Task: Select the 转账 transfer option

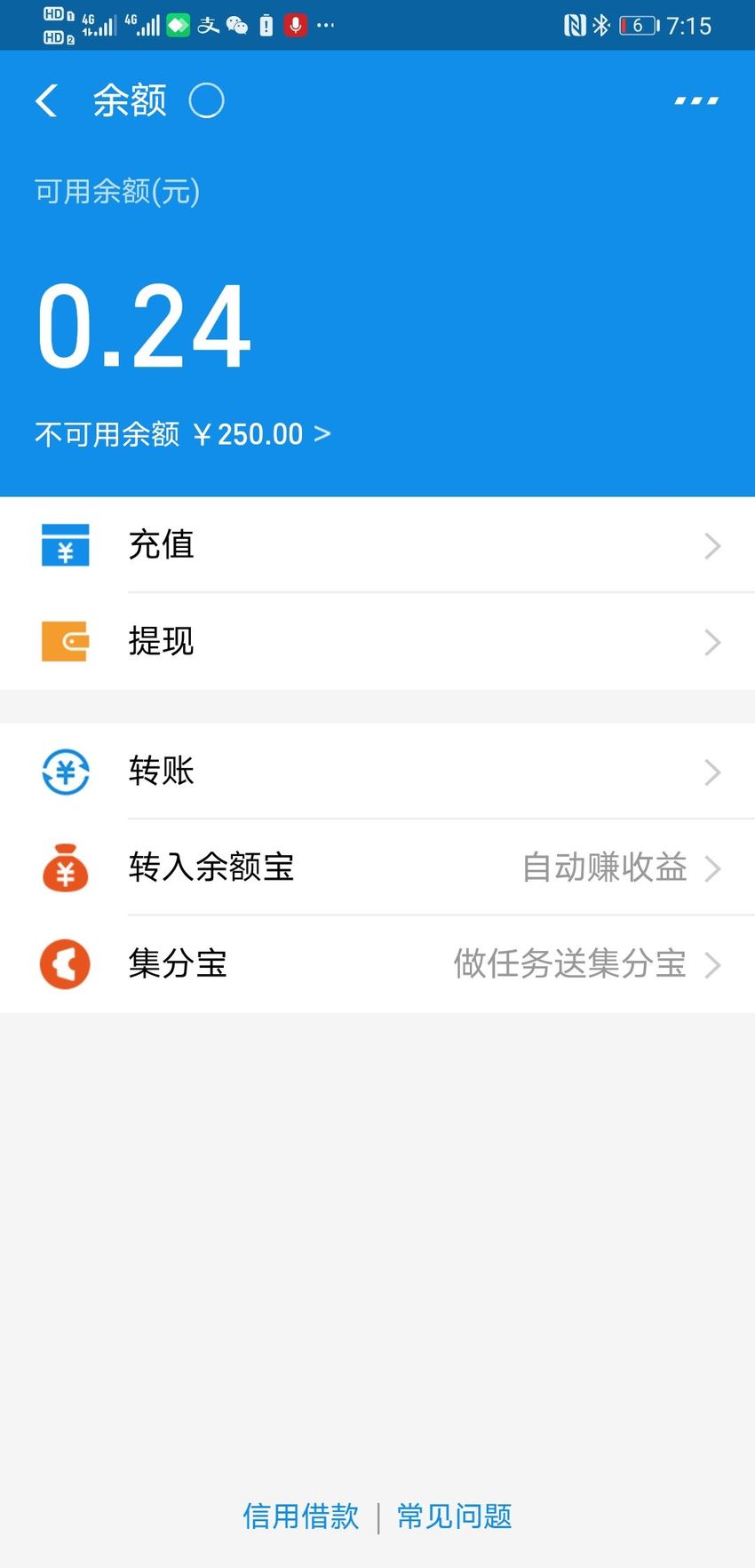Action: pos(377,771)
